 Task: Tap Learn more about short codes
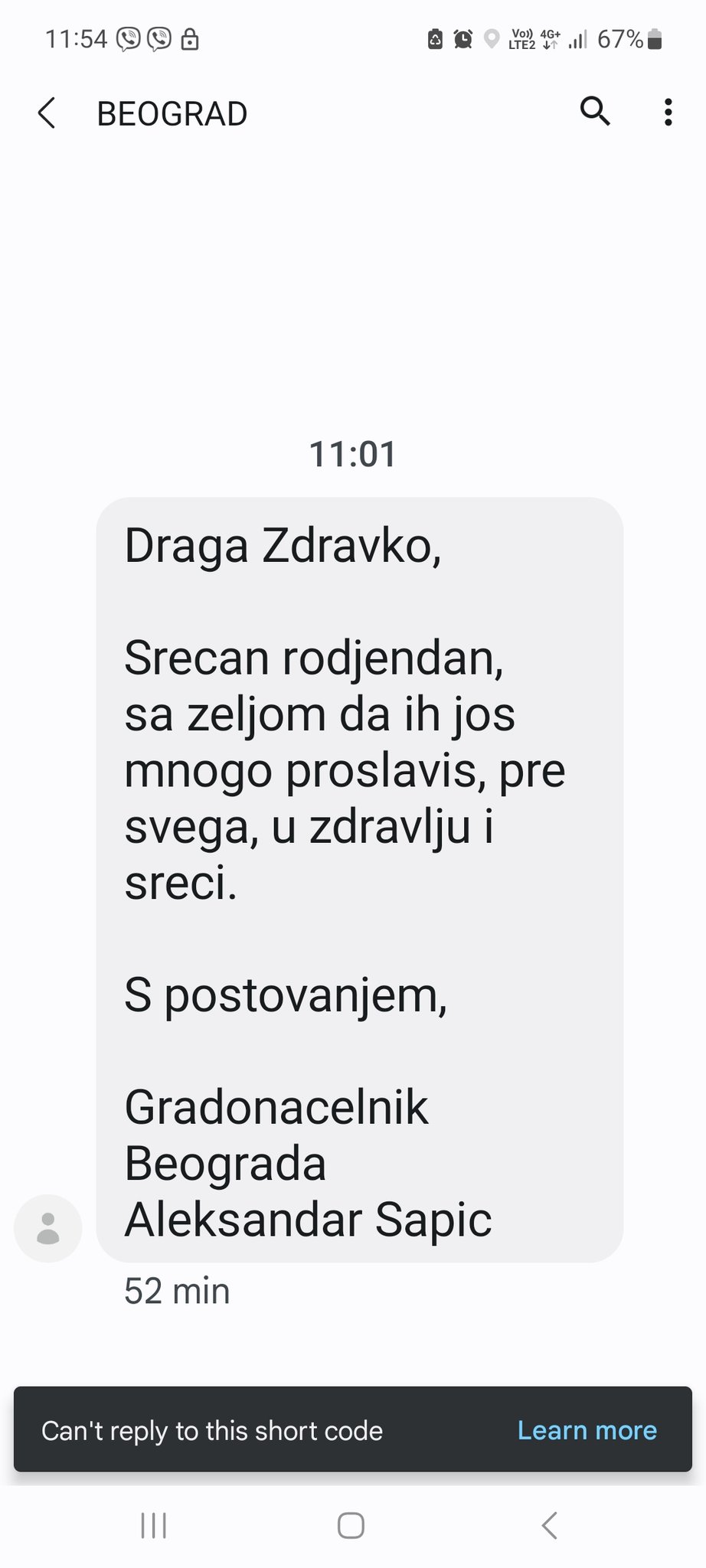[x=587, y=1430]
